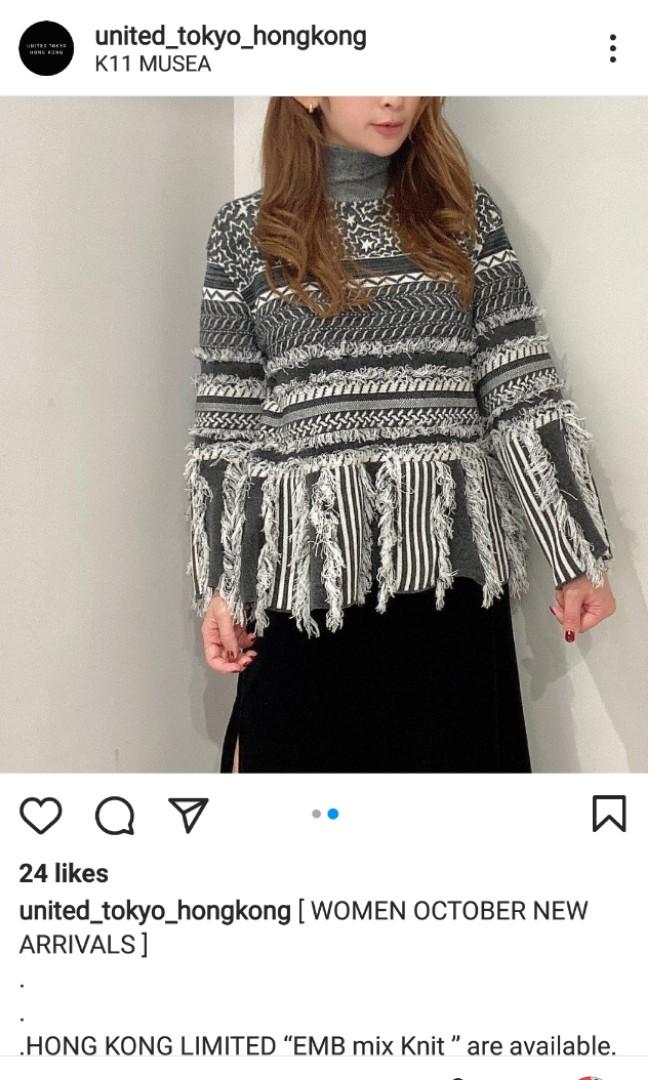The width and height of the screenshot is (648, 1080).
Task: Like the EMB mix Knit post
Action: (x=41, y=815)
